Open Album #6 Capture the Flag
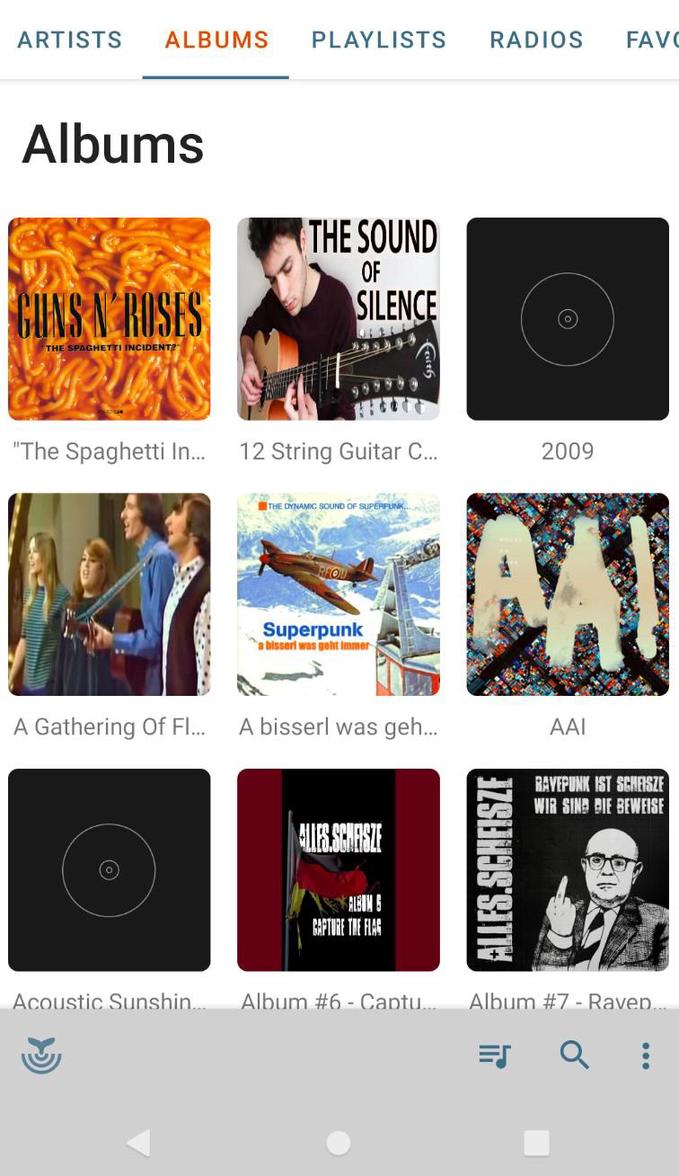 click(338, 869)
